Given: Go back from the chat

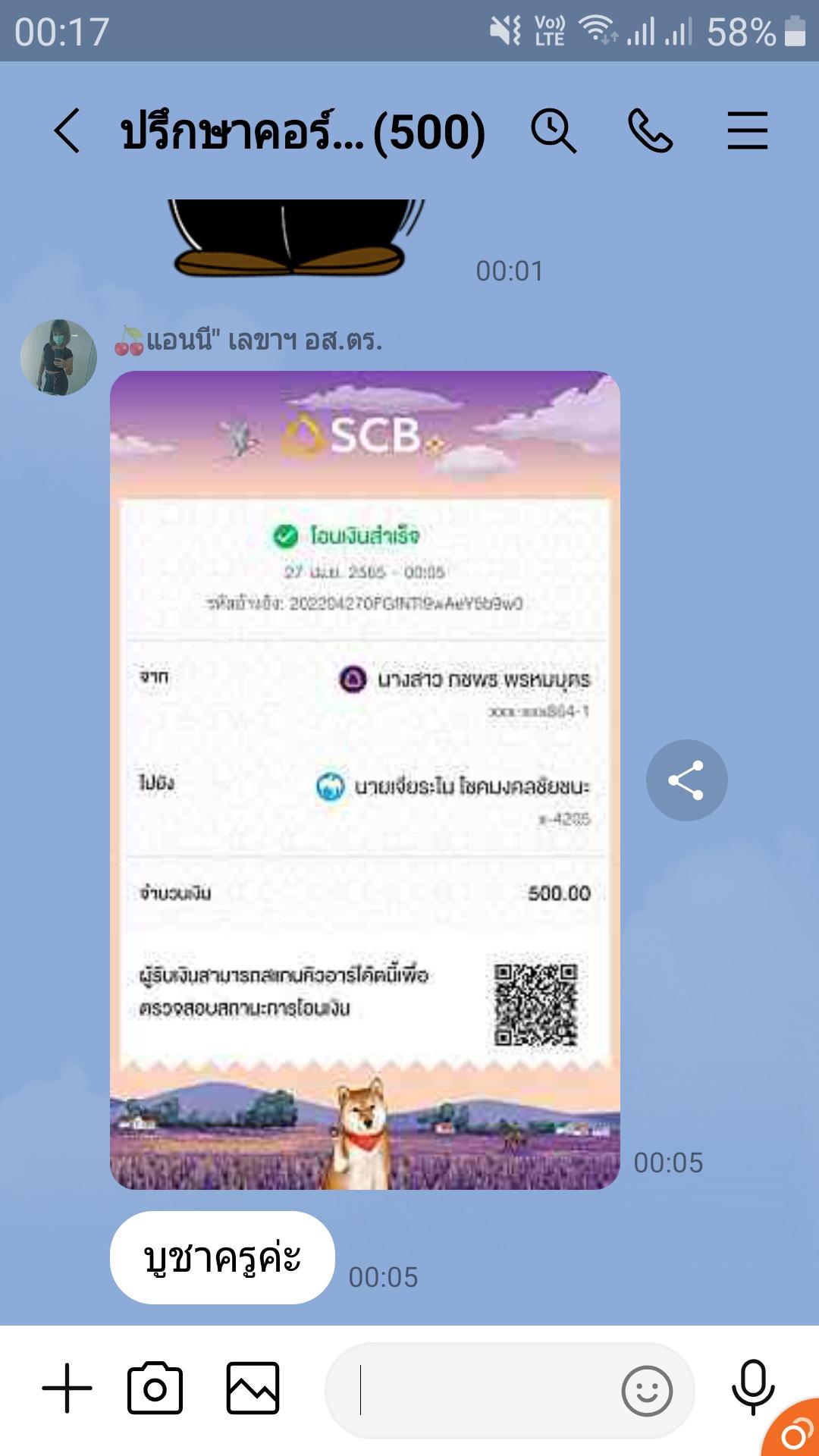Looking at the screenshot, I should pyautogui.click(x=67, y=130).
